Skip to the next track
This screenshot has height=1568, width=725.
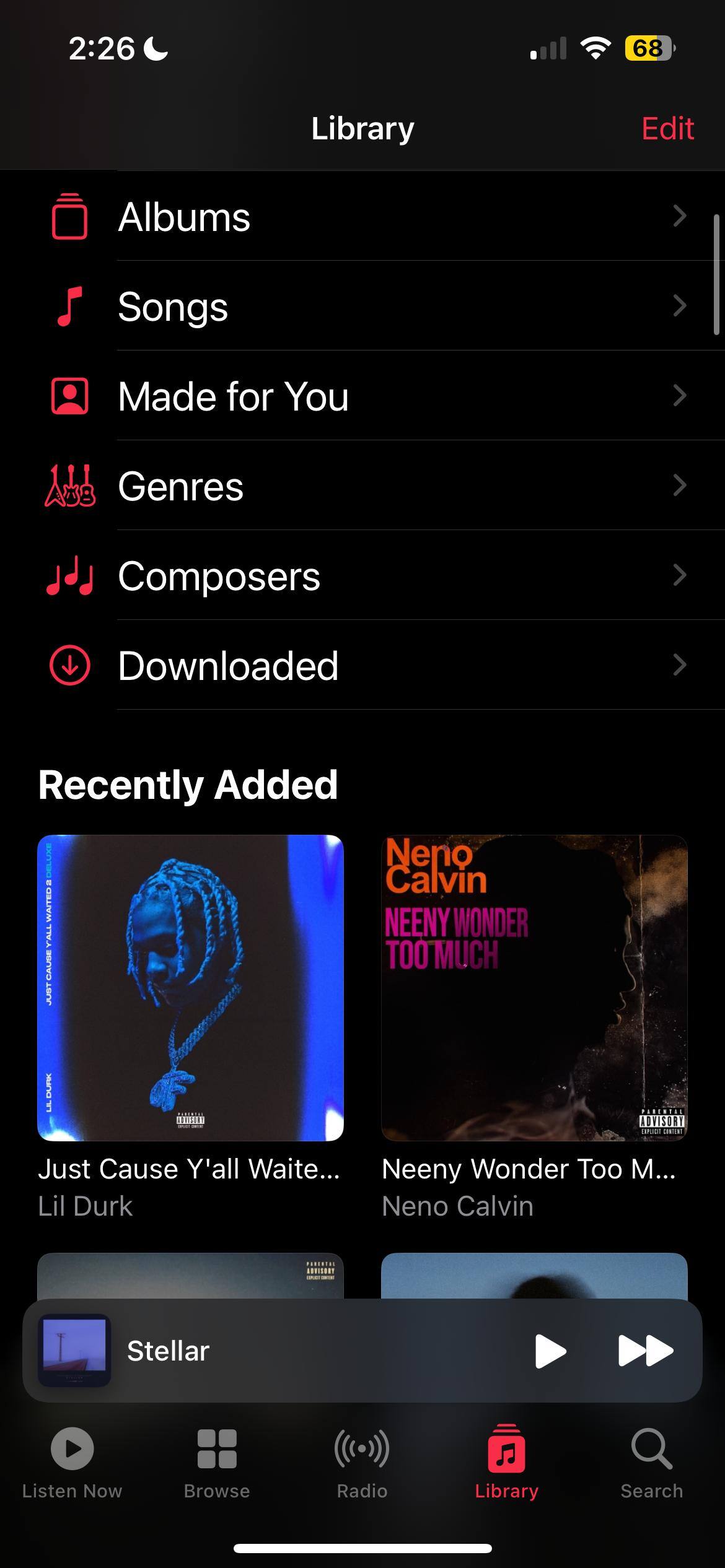(645, 1351)
